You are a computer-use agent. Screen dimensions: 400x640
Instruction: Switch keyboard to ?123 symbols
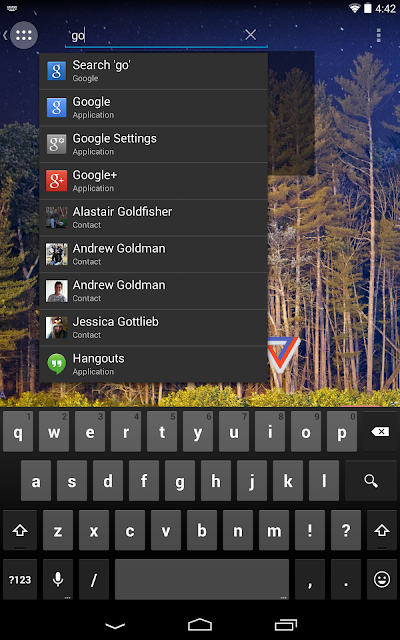pyautogui.click(x=20, y=580)
